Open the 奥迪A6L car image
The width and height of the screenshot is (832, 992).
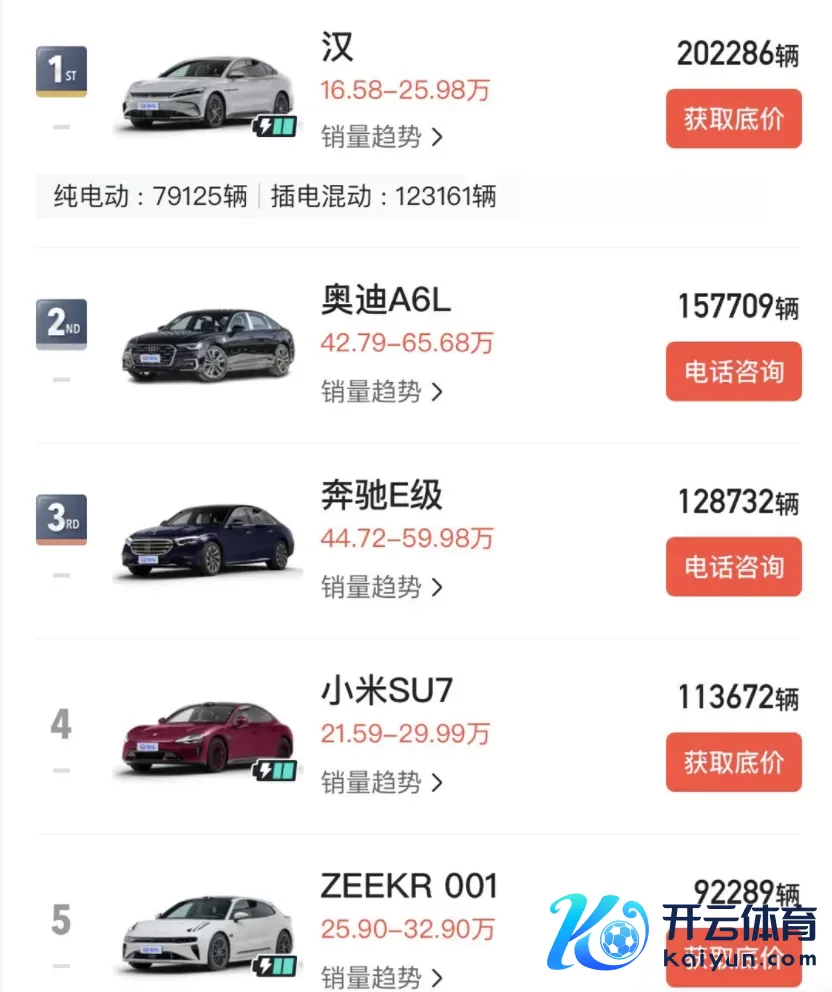[208, 346]
